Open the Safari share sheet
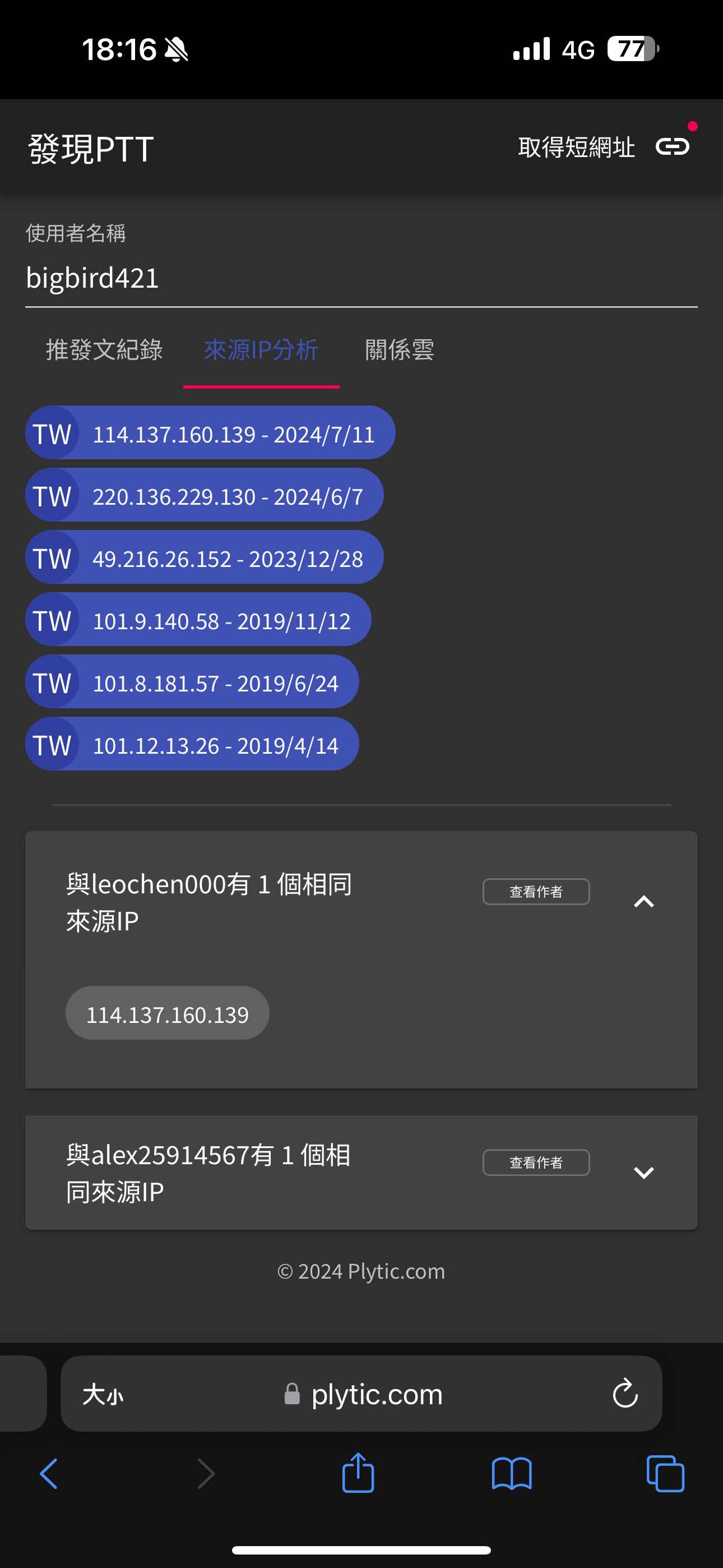This screenshot has height=1568, width=723. coord(358,1473)
